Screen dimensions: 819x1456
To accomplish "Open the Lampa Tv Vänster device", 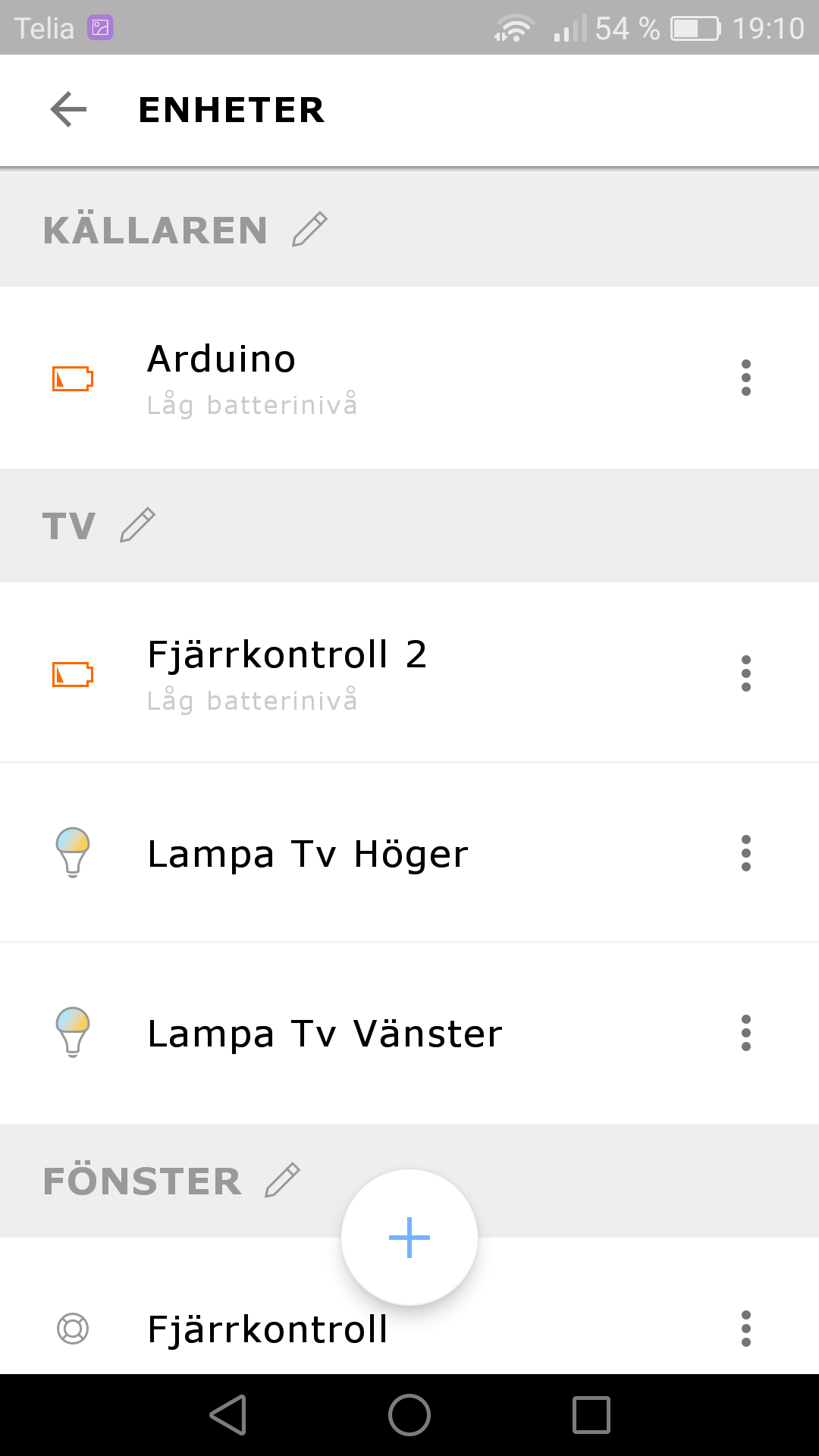I will (x=409, y=1033).
